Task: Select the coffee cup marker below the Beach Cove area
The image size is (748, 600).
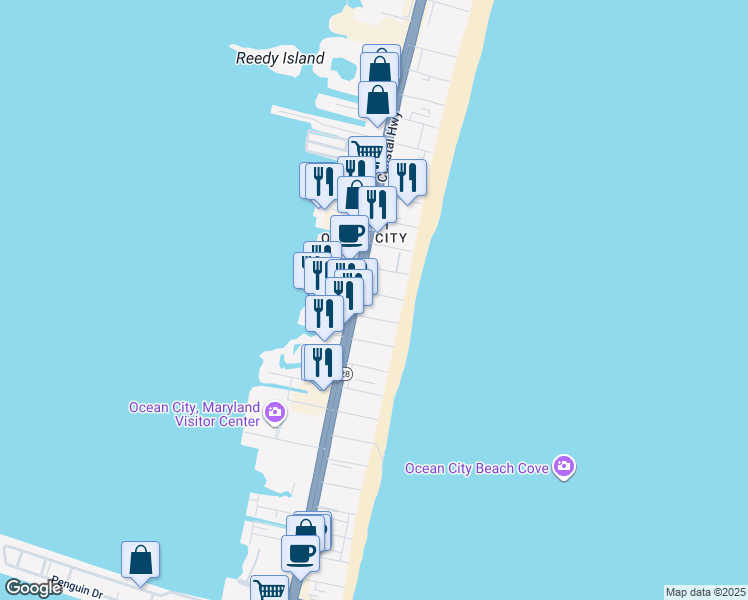Action: [300, 556]
